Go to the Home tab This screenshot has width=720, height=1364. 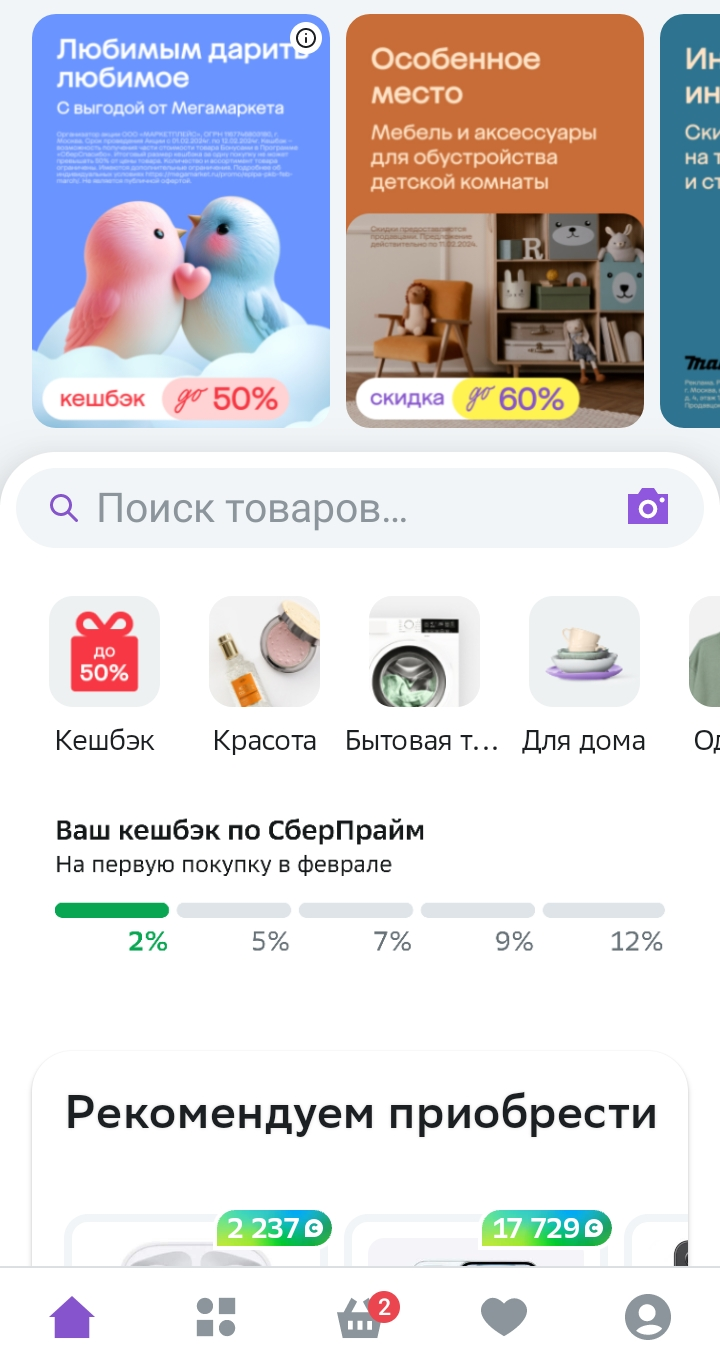point(72,1317)
